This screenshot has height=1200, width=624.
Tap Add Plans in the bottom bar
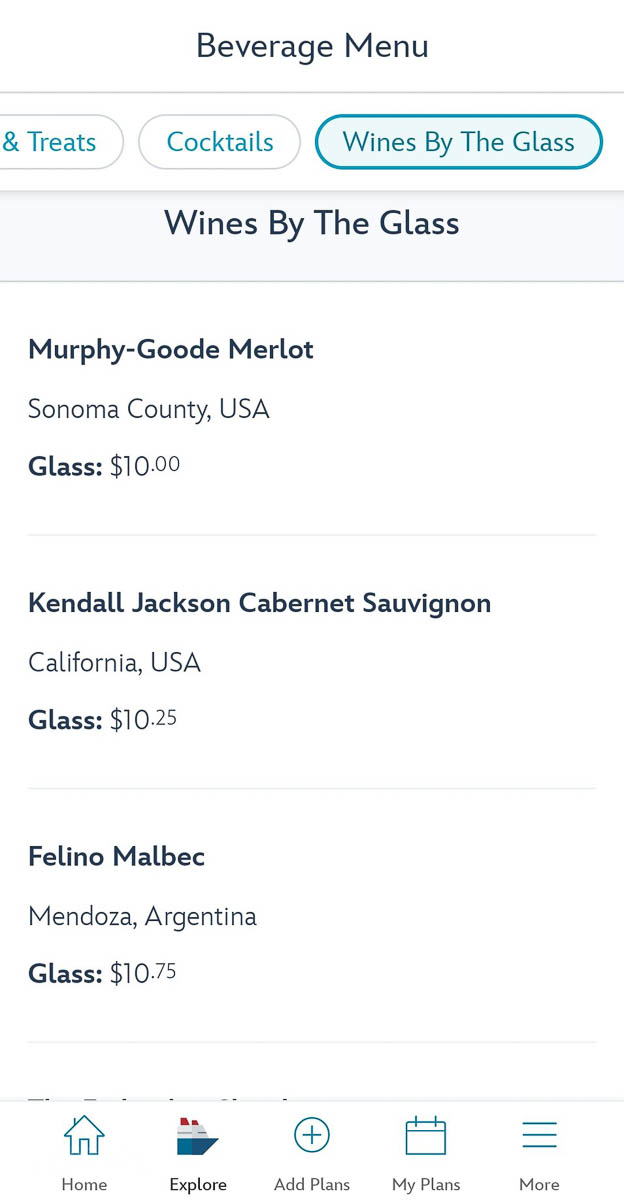coord(312,1154)
